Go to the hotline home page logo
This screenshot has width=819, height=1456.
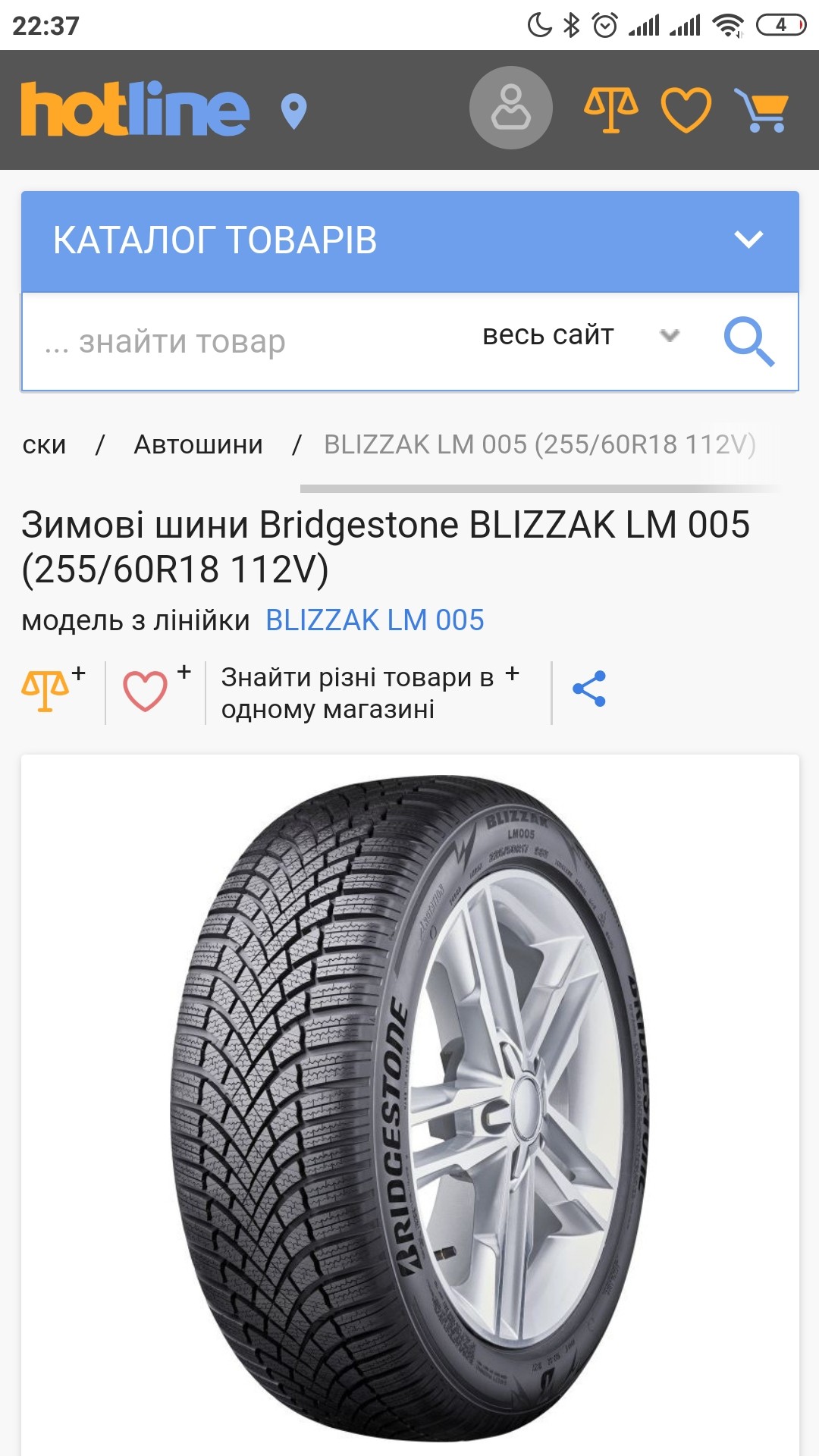pos(135,110)
